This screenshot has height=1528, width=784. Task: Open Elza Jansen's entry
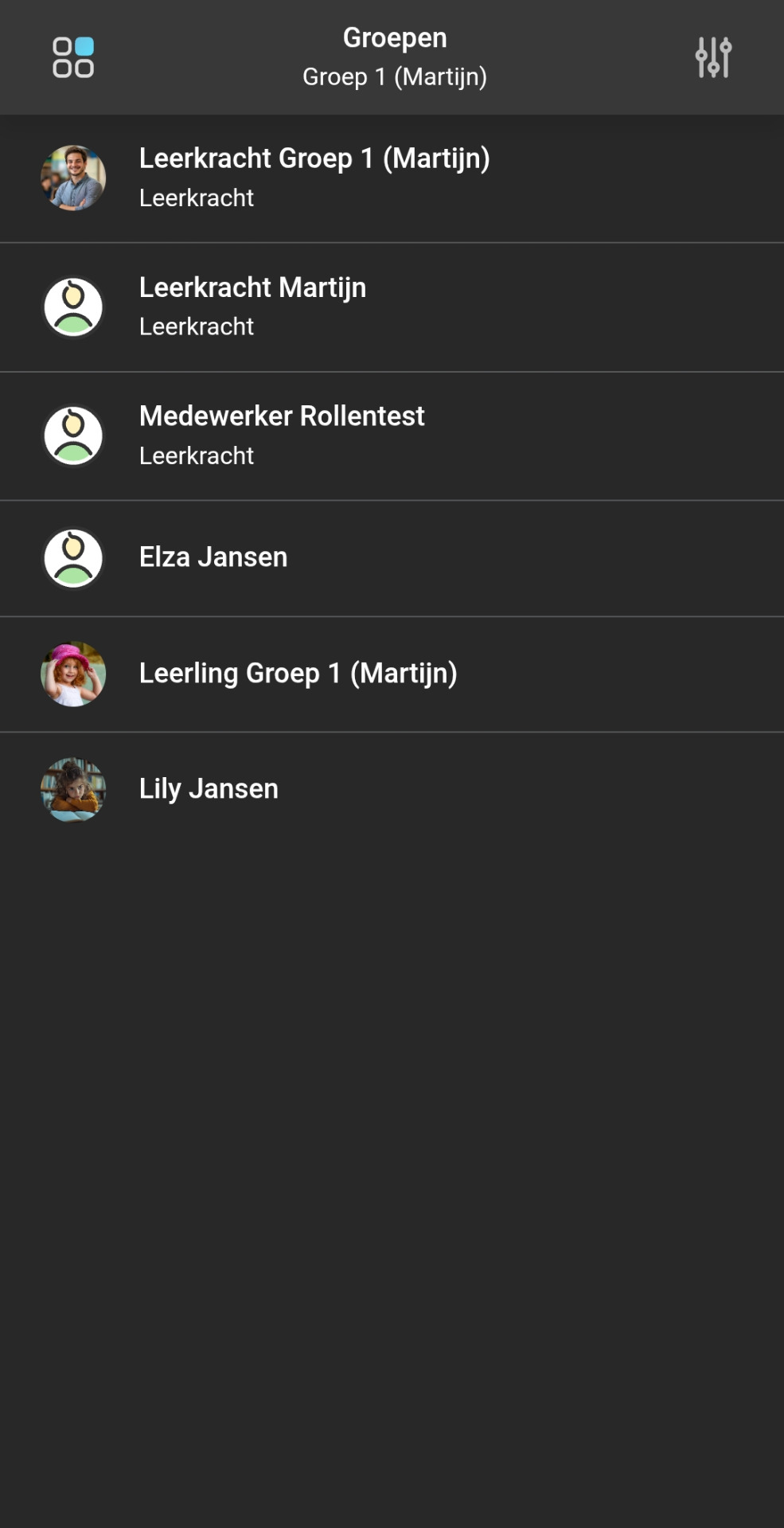tap(213, 557)
